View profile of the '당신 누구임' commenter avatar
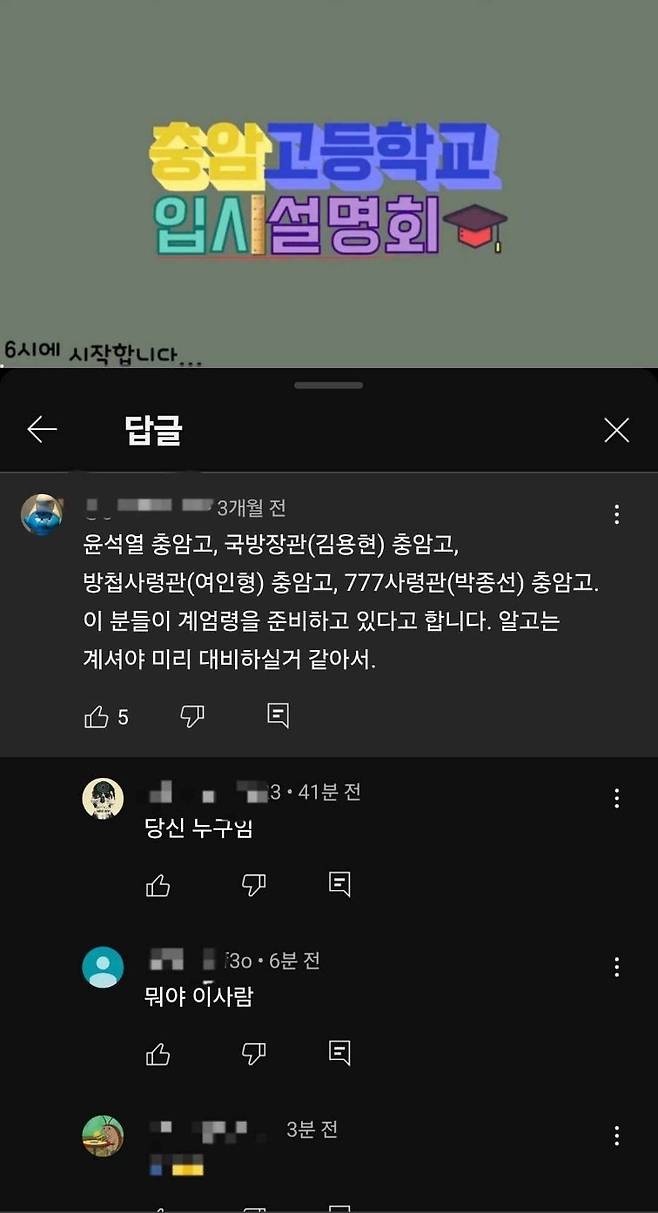658x1213 pixels. [102, 799]
